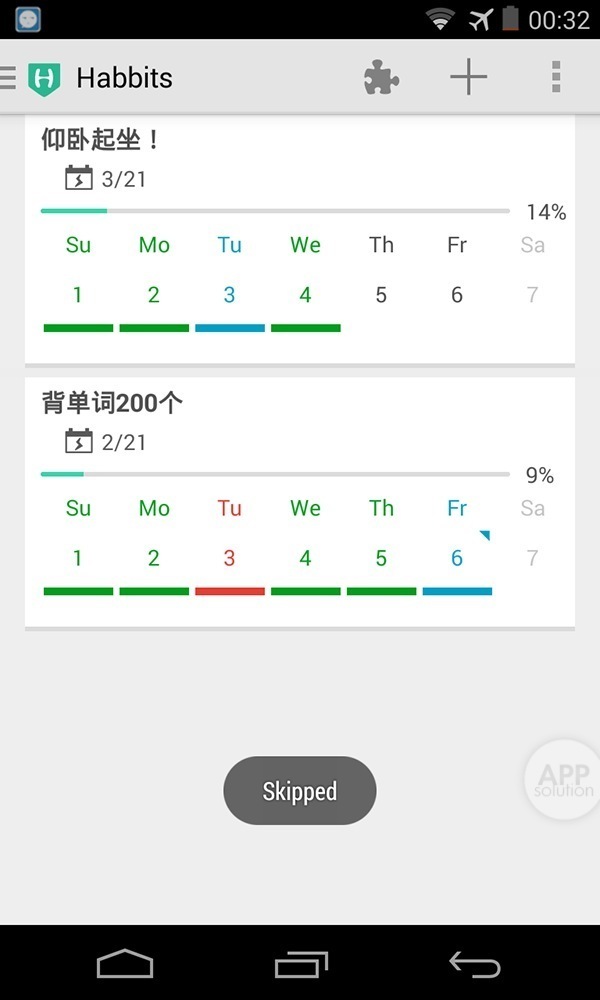This screenshot has height=1000, width=600.
Task: Select day 6 in 仰卧起坐 habit
Action: tap(457, 294)
